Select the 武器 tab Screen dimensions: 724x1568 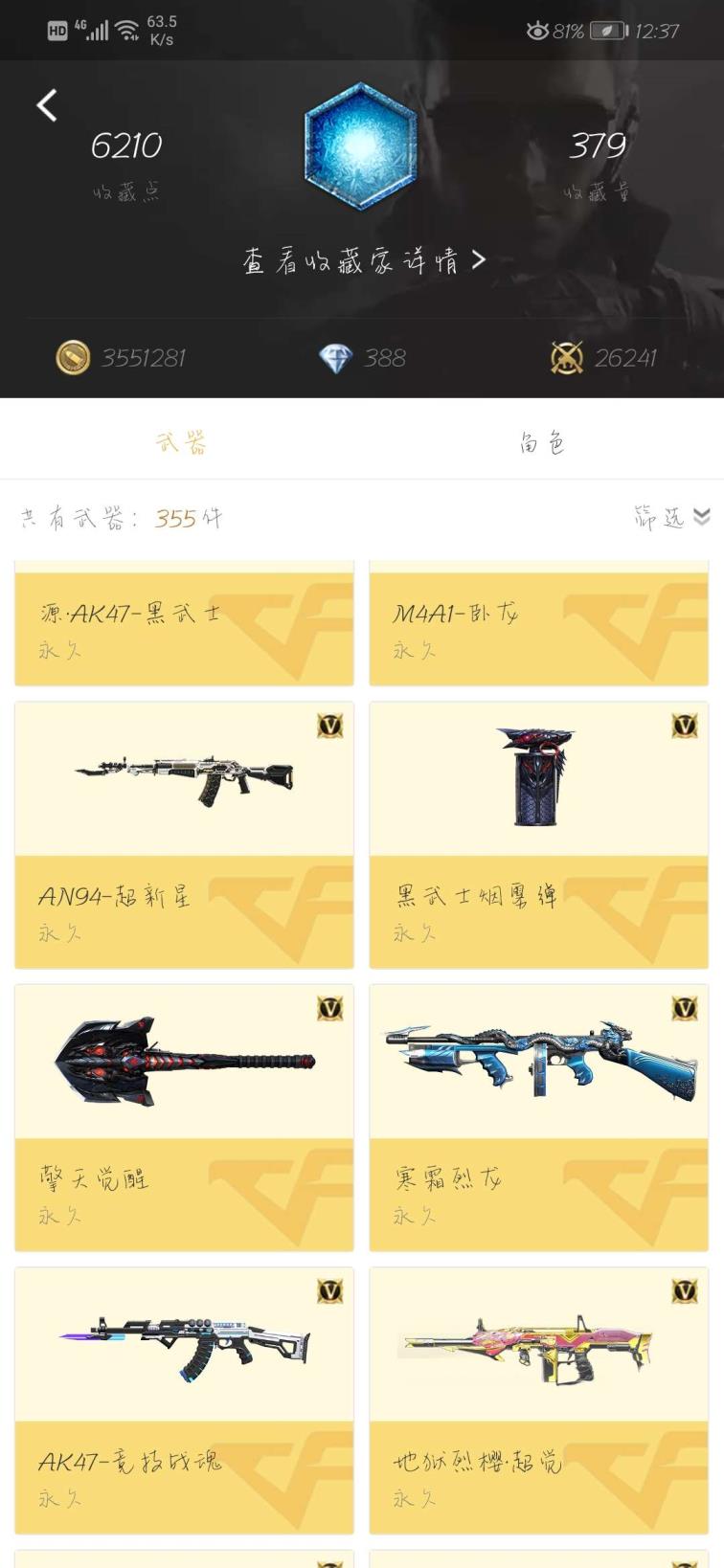[x=181, y=442]
